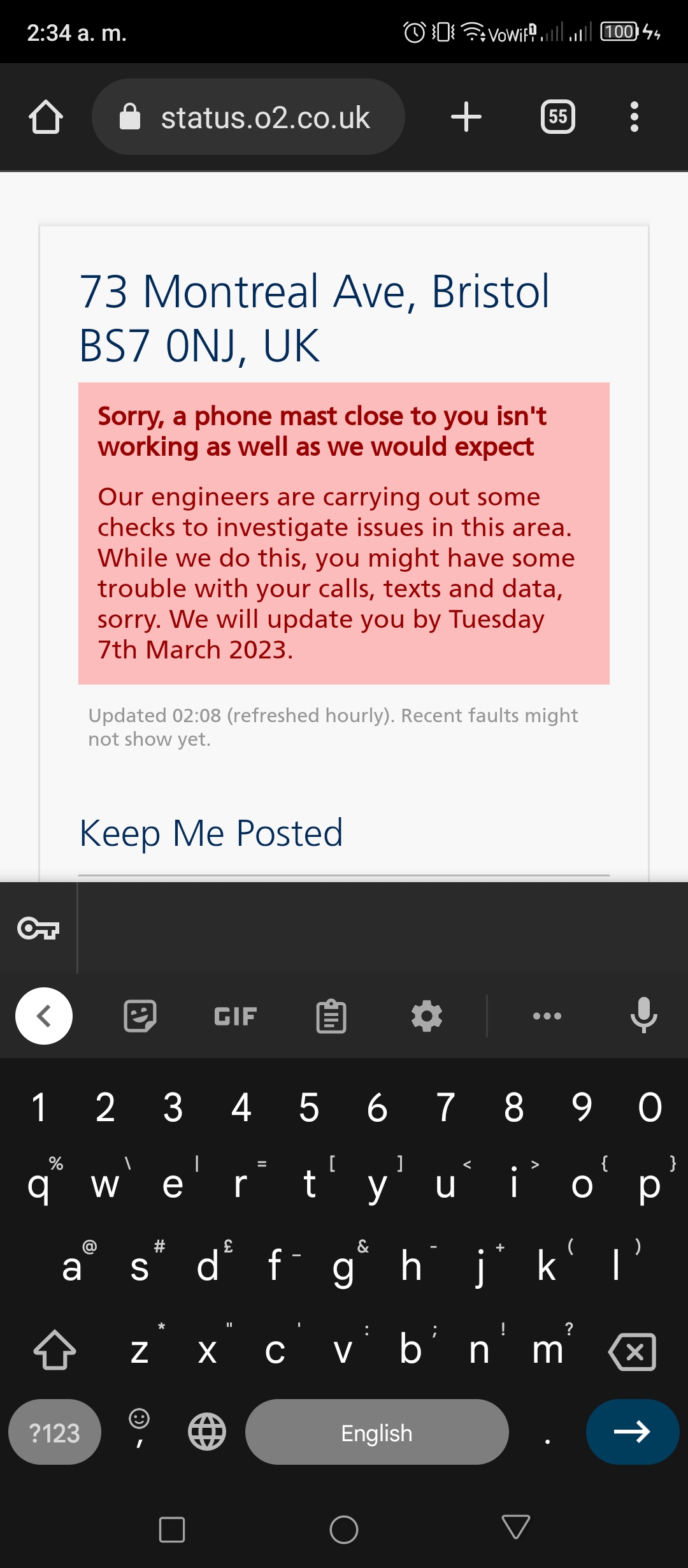Tap the blue next arrow key

633,1432
